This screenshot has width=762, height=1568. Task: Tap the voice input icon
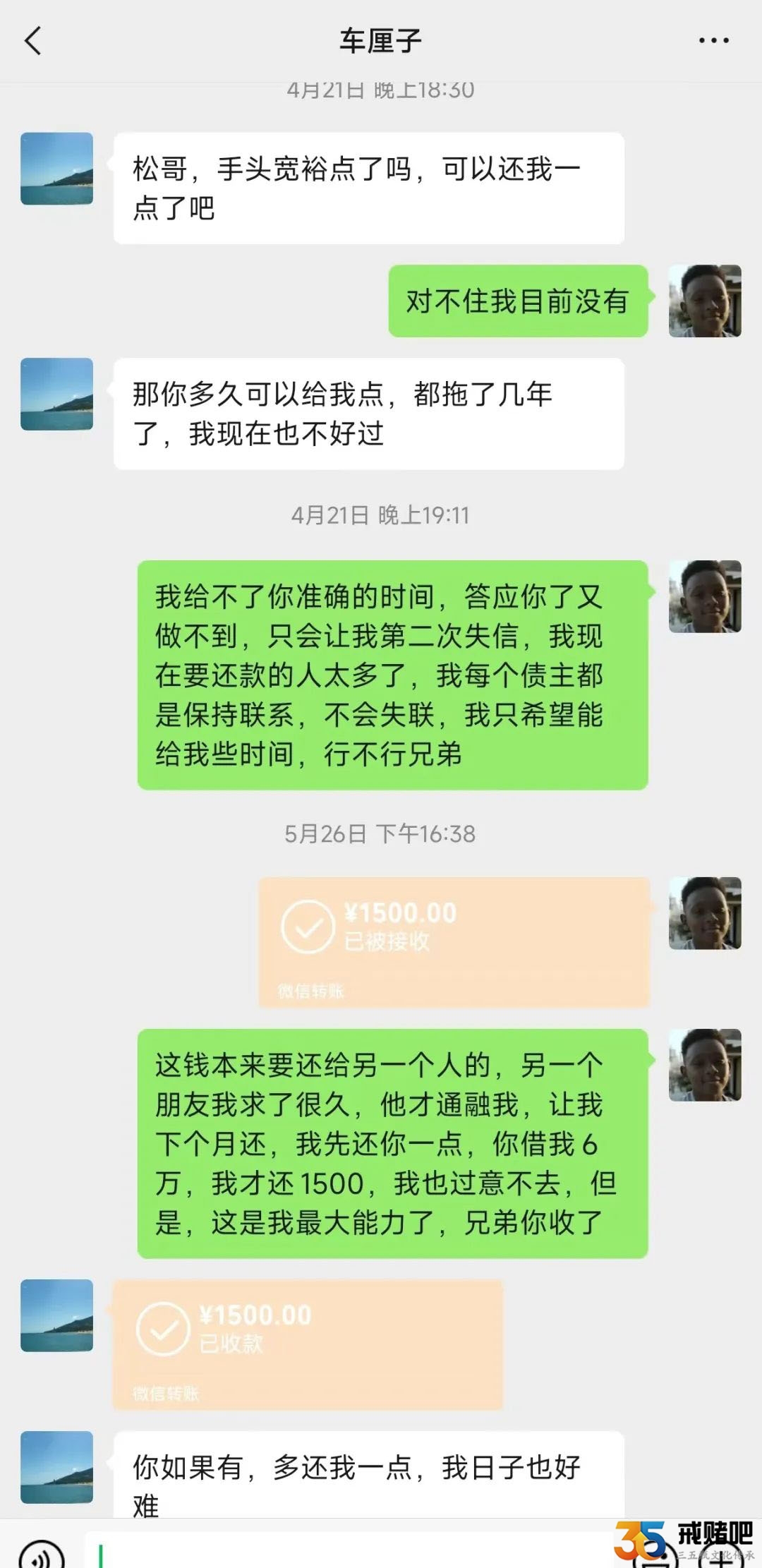pos(41,1555)
